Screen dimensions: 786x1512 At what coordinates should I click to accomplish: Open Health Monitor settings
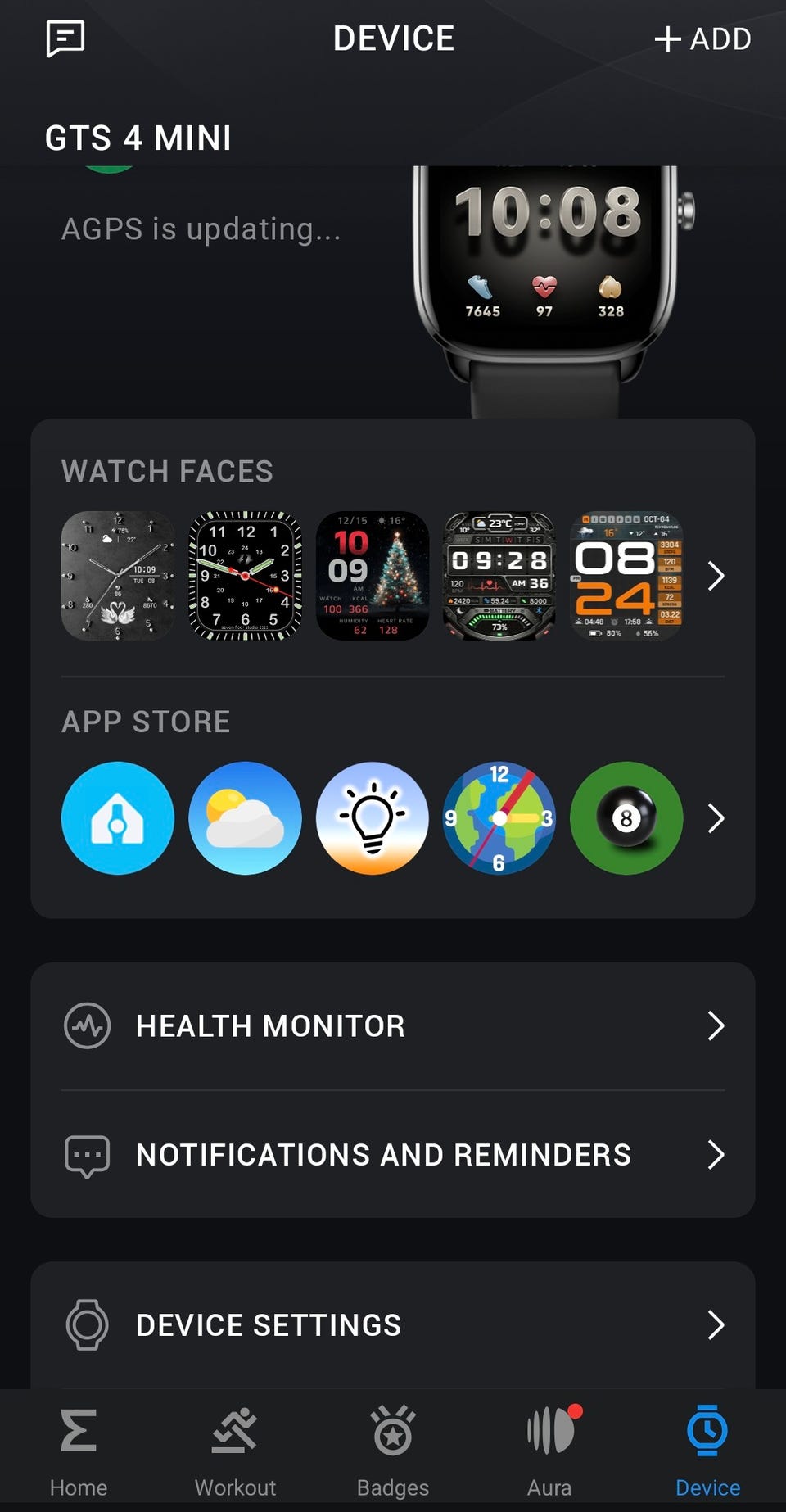[393, 1025]
